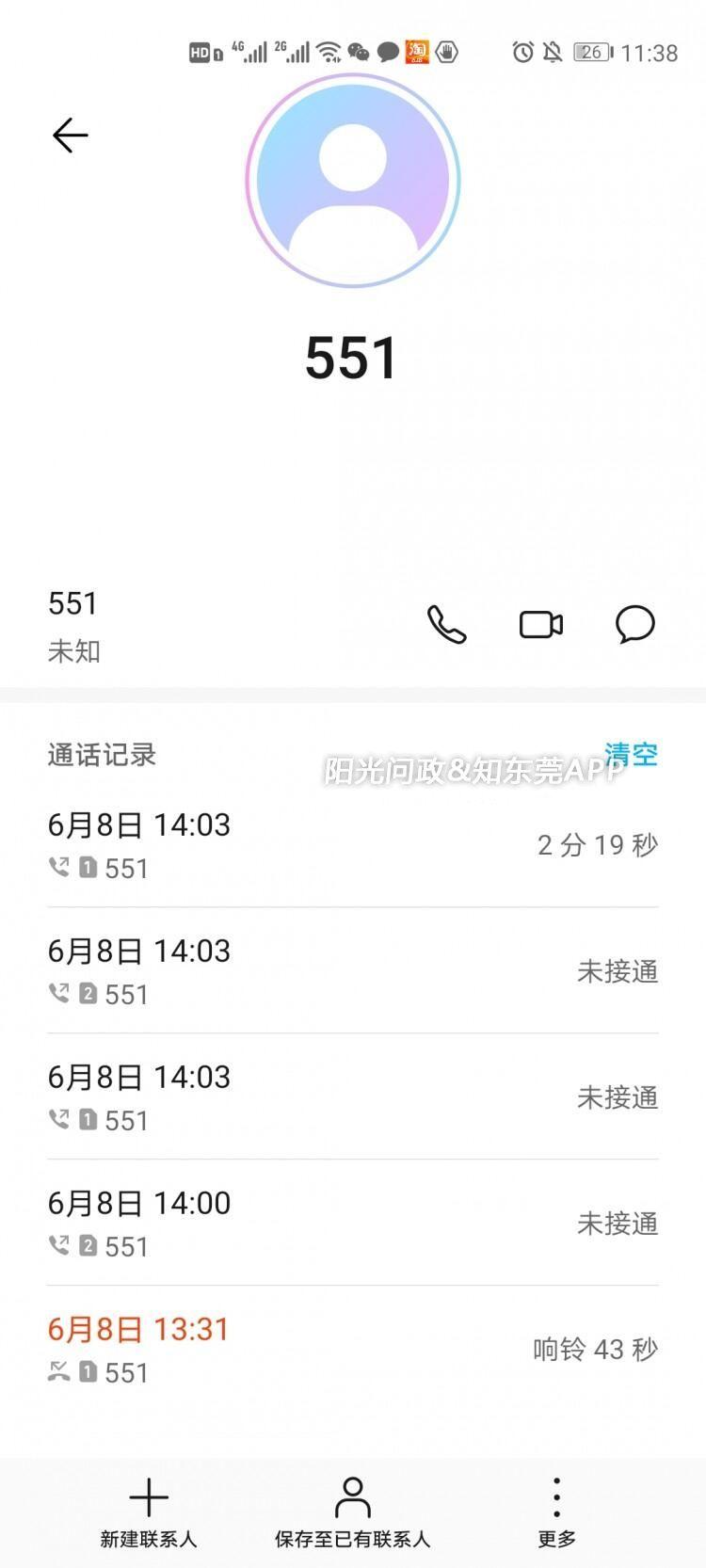Viewport: 706px width, 1568px height.
Task: Open the missed call at 13:31
Action: [x=352, y=1349]
